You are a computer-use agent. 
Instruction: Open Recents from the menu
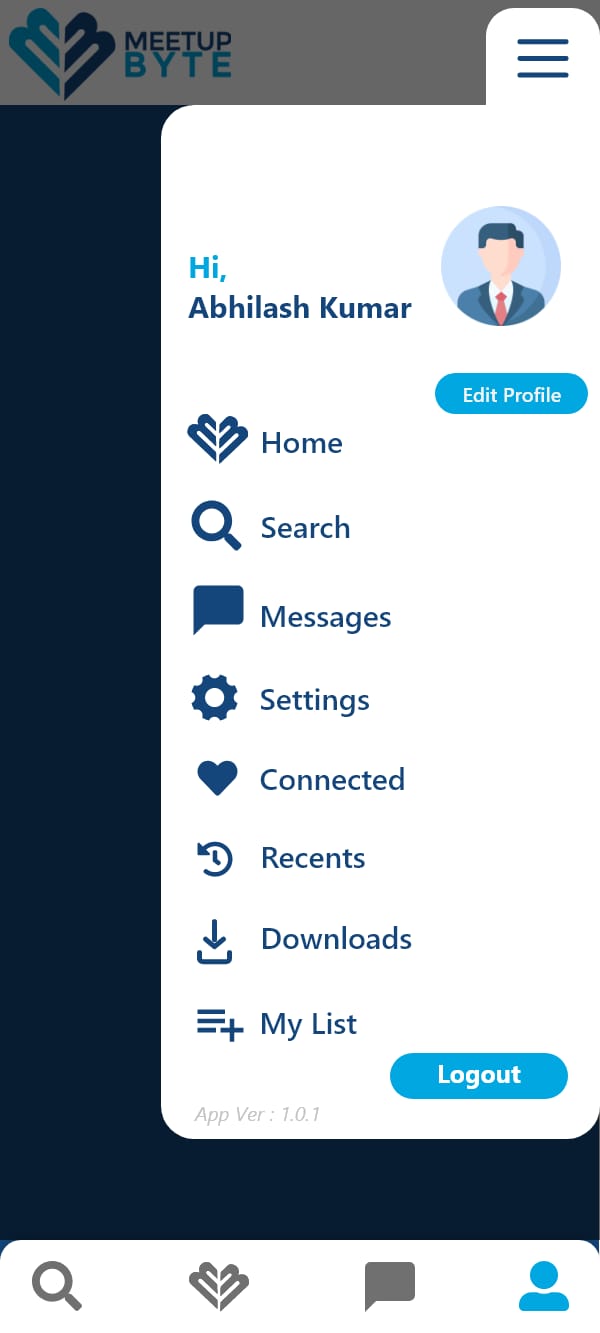click(279, 858)
